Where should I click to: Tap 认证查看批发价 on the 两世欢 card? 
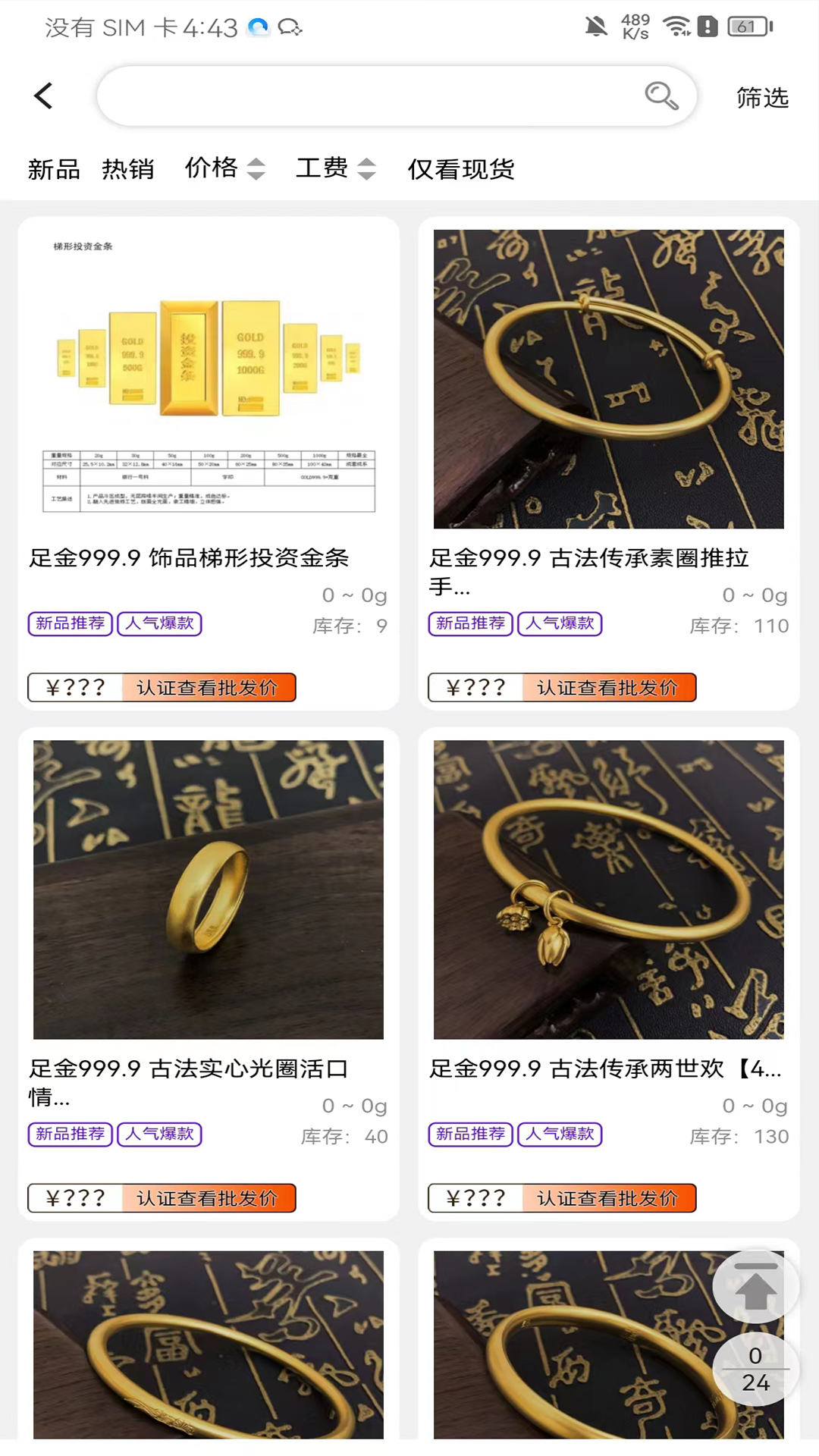click(607, 1198)
